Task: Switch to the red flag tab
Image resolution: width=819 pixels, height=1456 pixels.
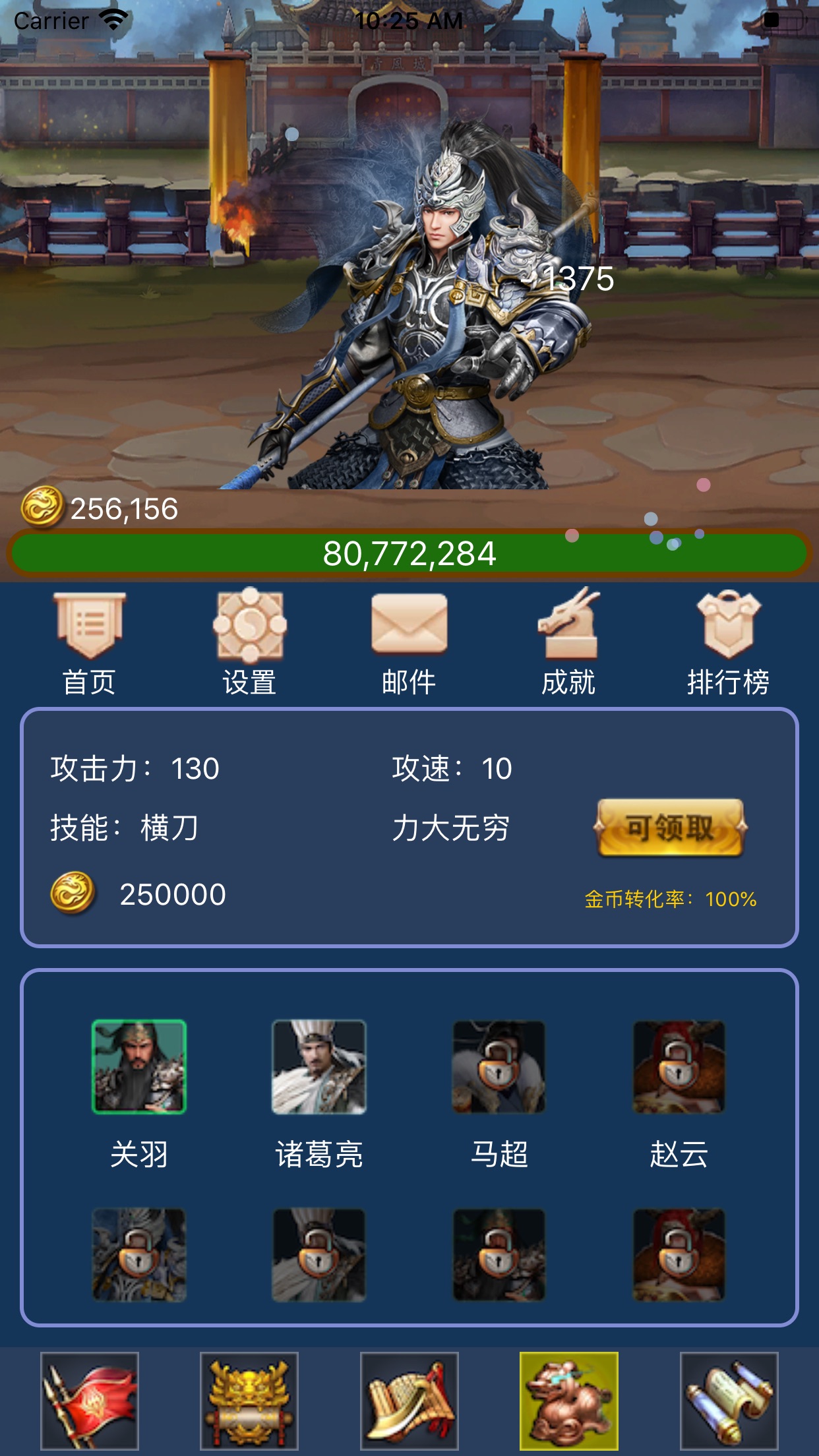Action: click(90, 1401)
